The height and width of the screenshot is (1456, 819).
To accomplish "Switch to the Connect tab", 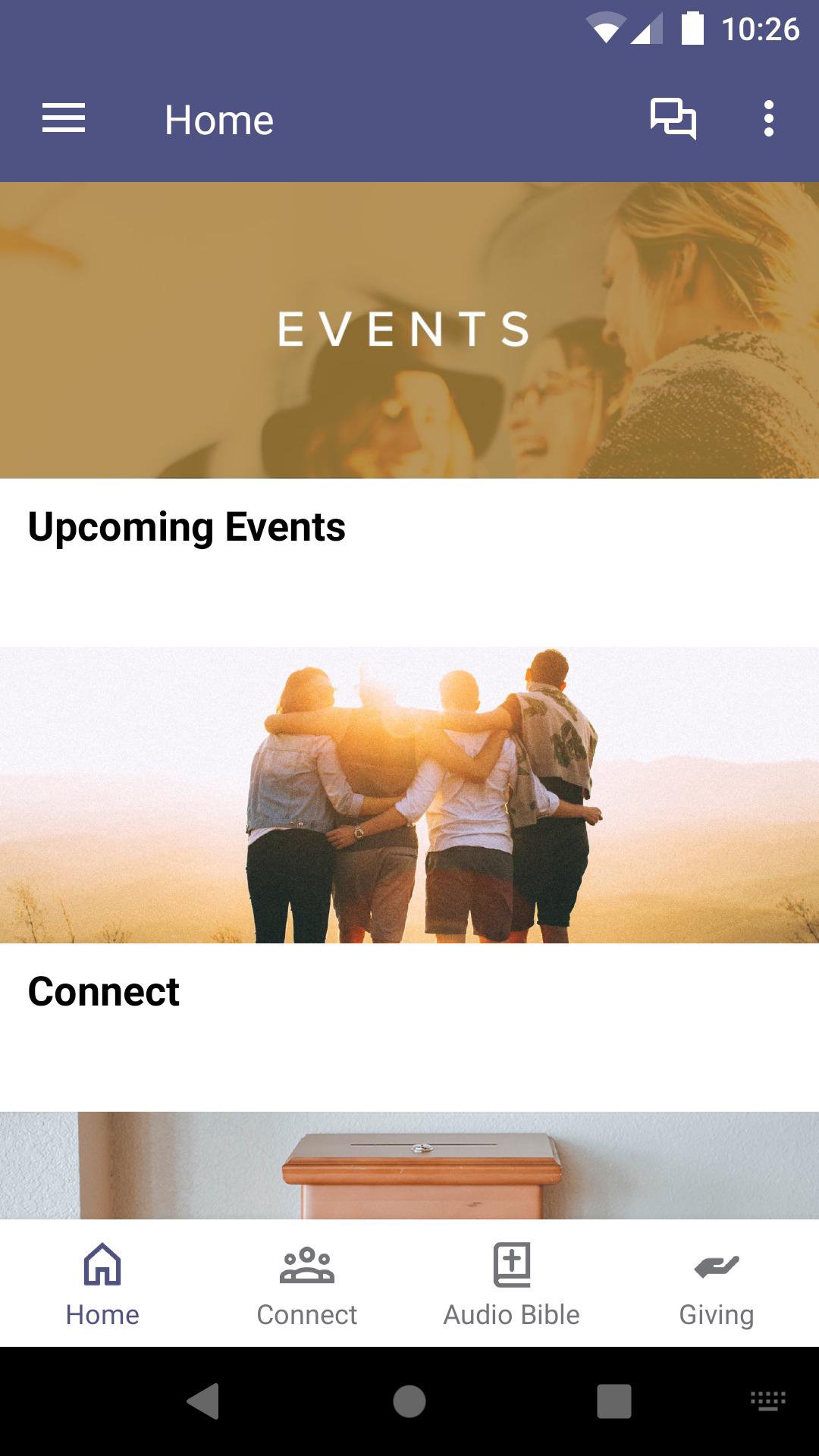I will [x=307, y=1282].
